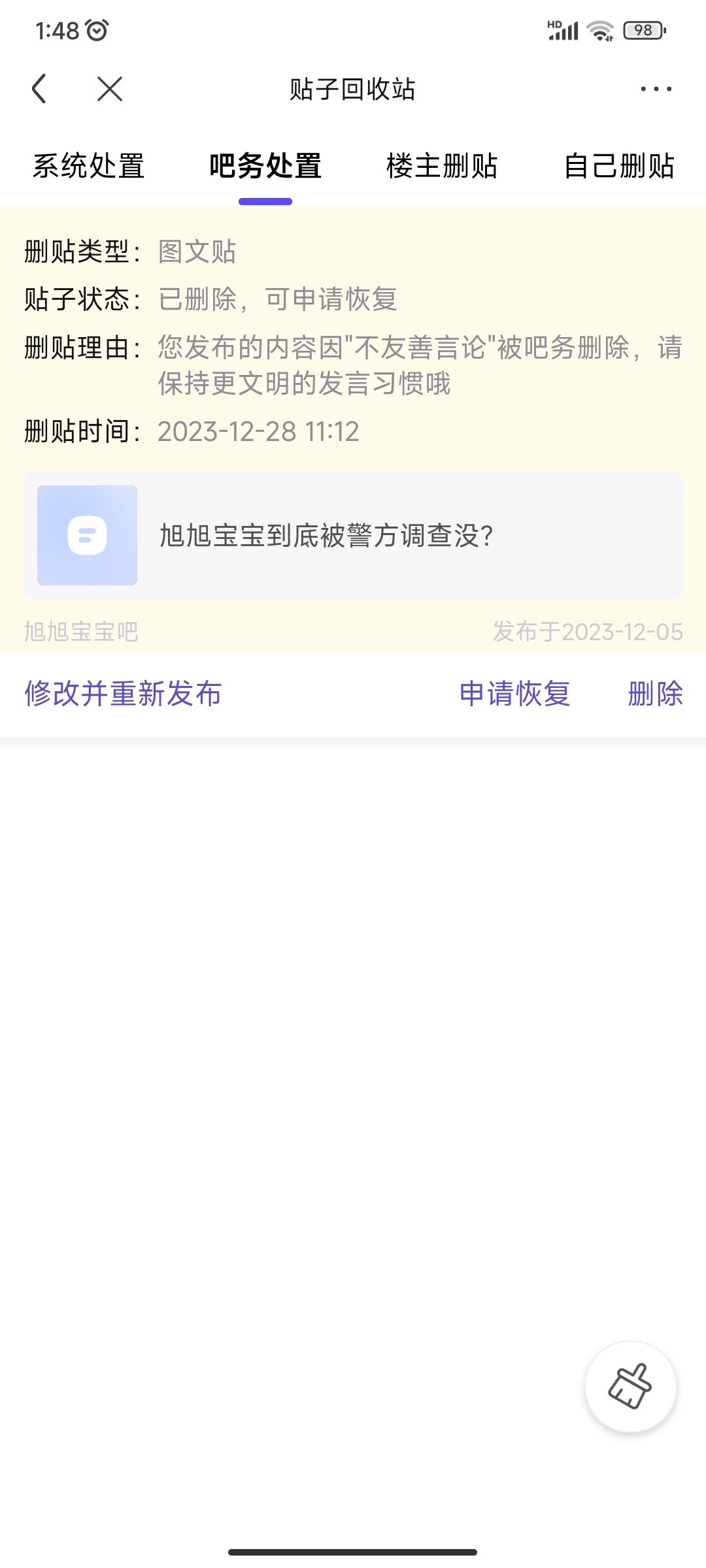Select the 吧务处置 tab
Image resolution: width=706 pixels, height=1568 pixels.
tap(265, 166)
